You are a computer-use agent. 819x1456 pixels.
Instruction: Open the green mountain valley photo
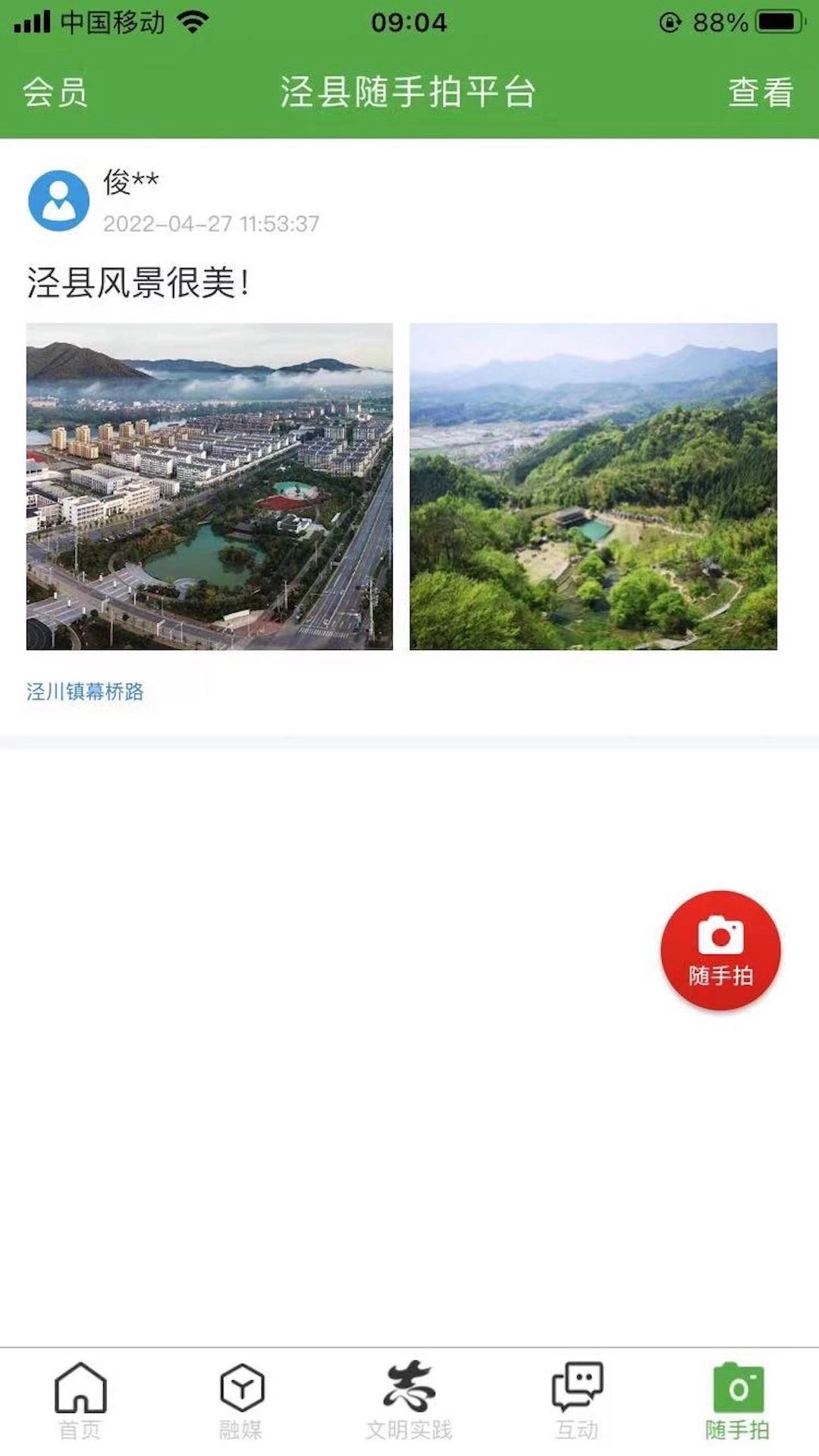(594, 488)
